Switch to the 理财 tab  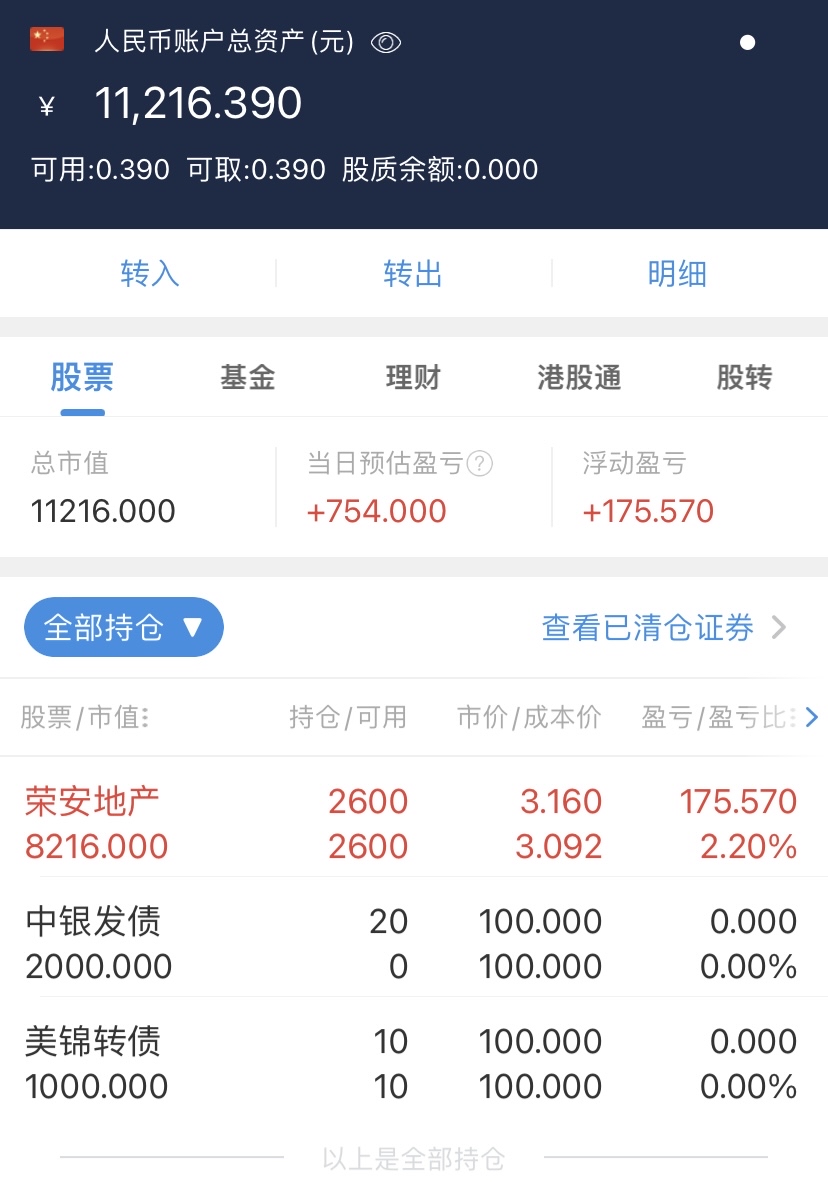click(x=413, y=378)
